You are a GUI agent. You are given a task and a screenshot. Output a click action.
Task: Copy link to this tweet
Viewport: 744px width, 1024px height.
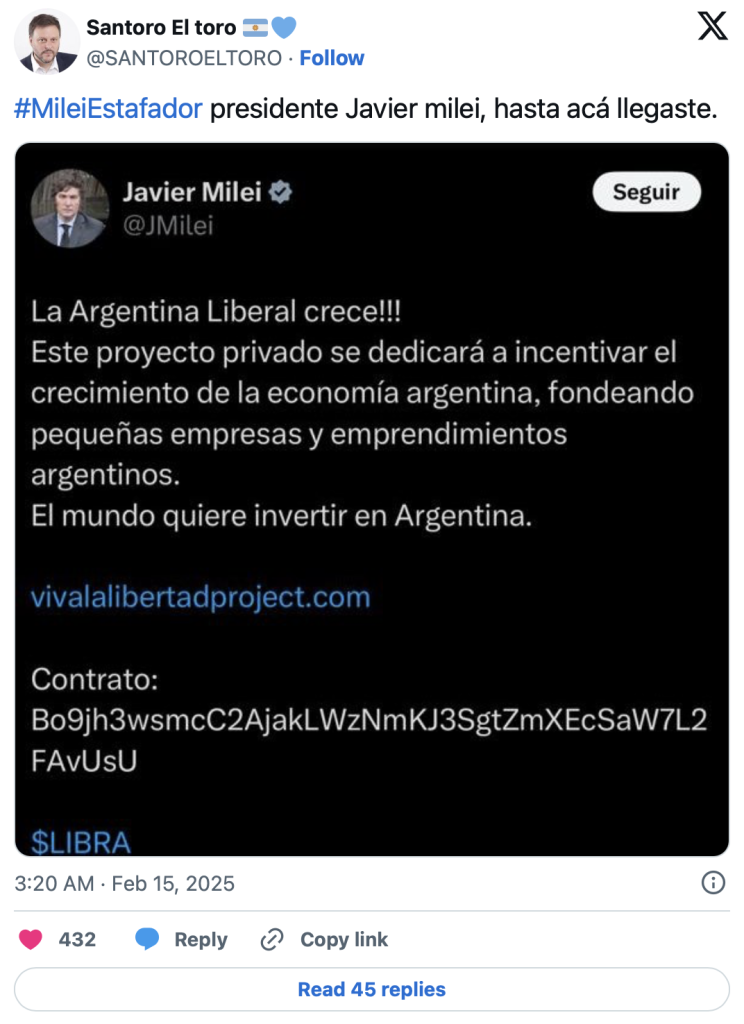coord(324,939)
